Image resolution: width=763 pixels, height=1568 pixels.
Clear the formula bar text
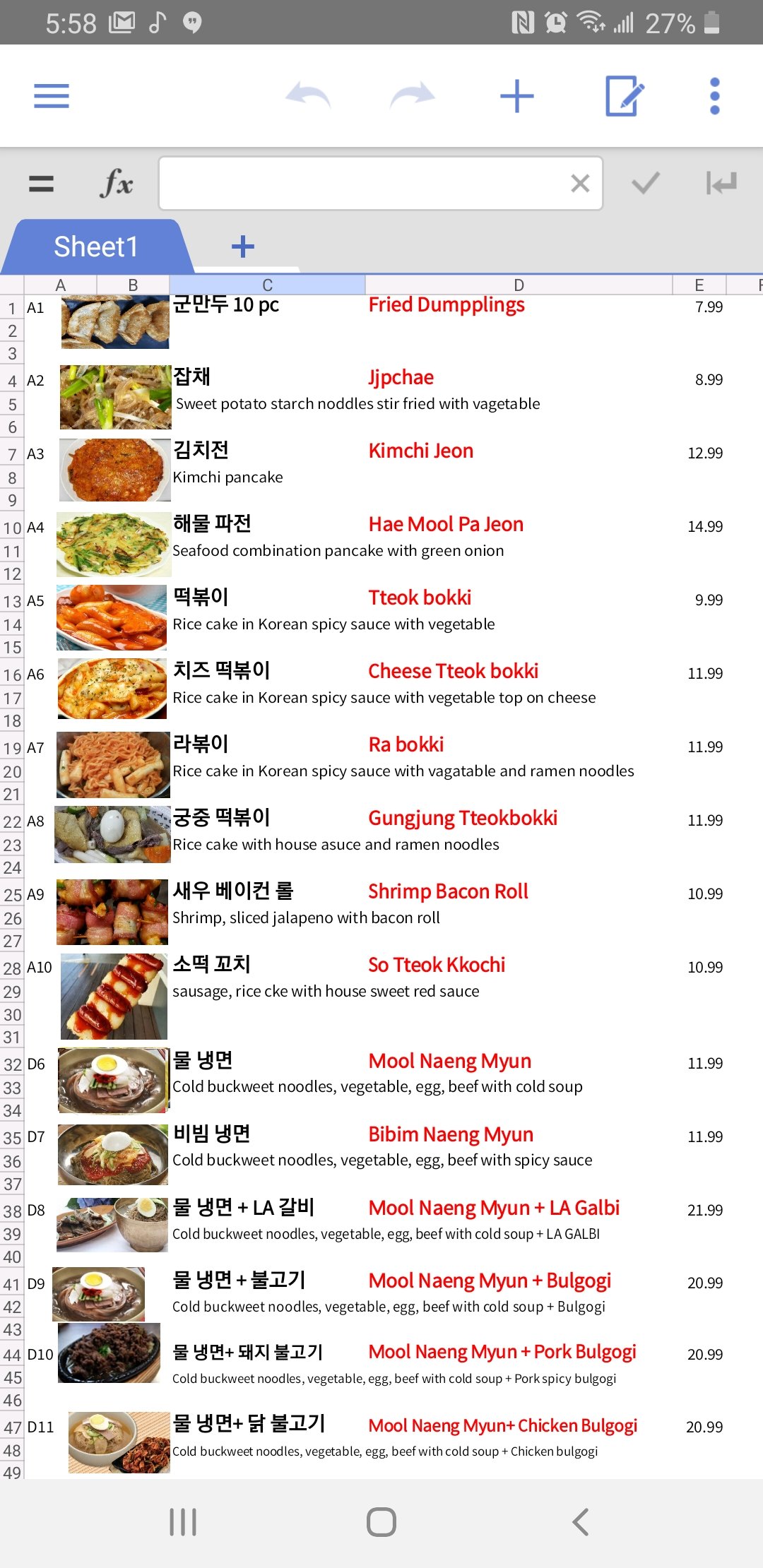tap(580, 184)
